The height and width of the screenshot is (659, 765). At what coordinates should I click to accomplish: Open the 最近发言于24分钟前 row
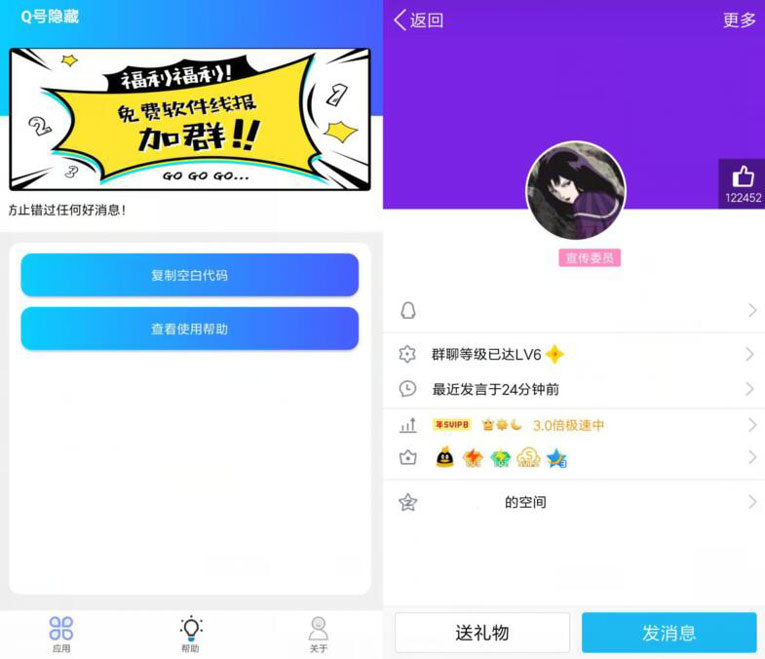(x=574, y=389)
